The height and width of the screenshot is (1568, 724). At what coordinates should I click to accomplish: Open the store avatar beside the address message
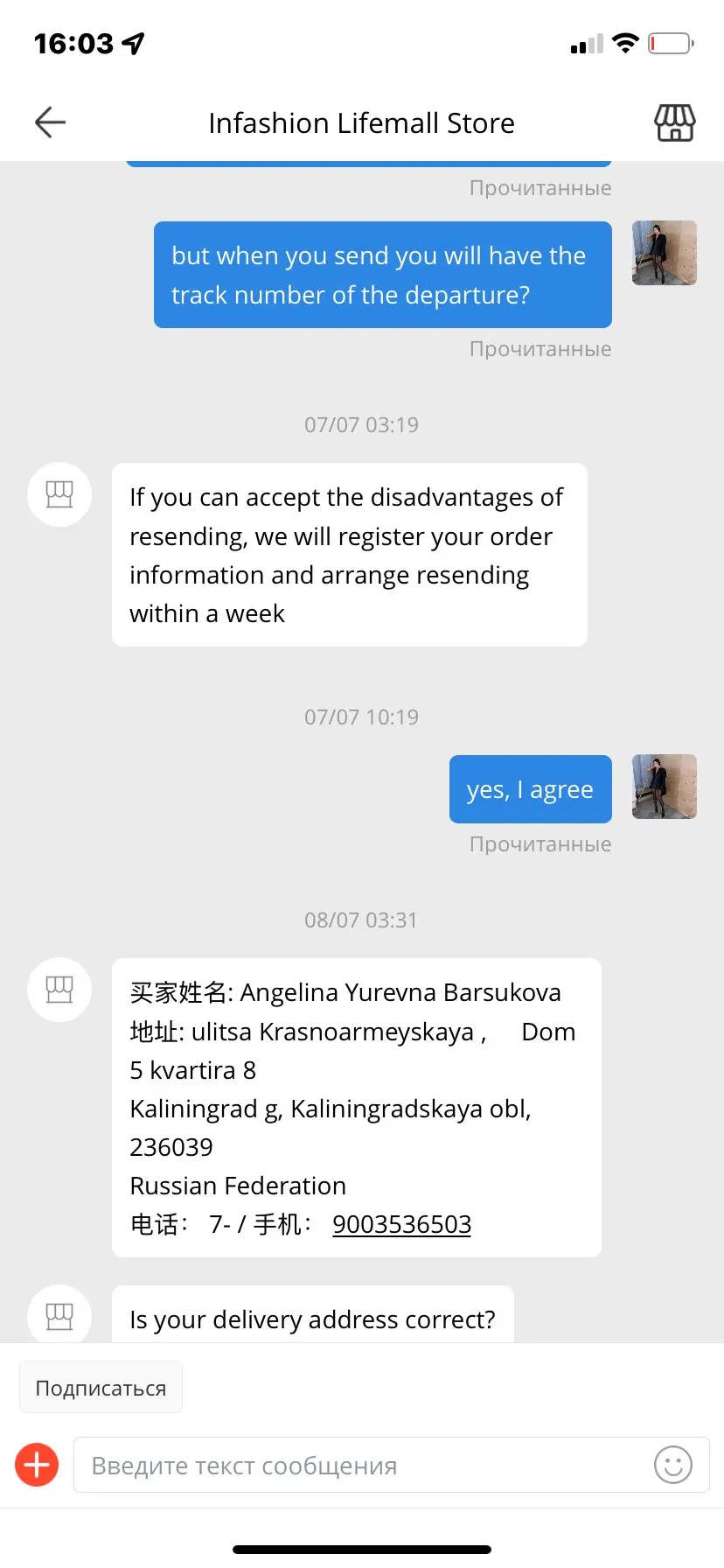(59, 990)
